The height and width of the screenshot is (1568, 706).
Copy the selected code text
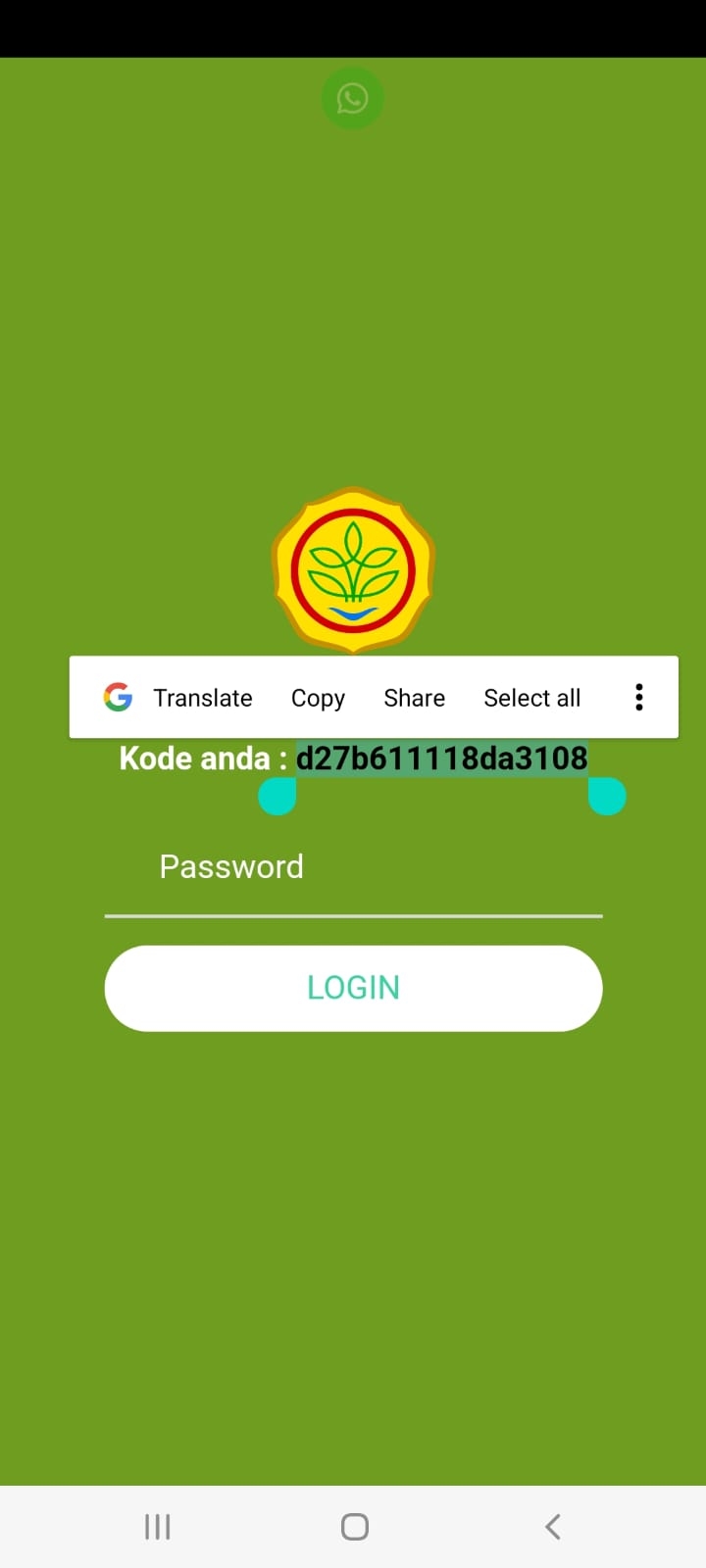(x=318, y=698)
